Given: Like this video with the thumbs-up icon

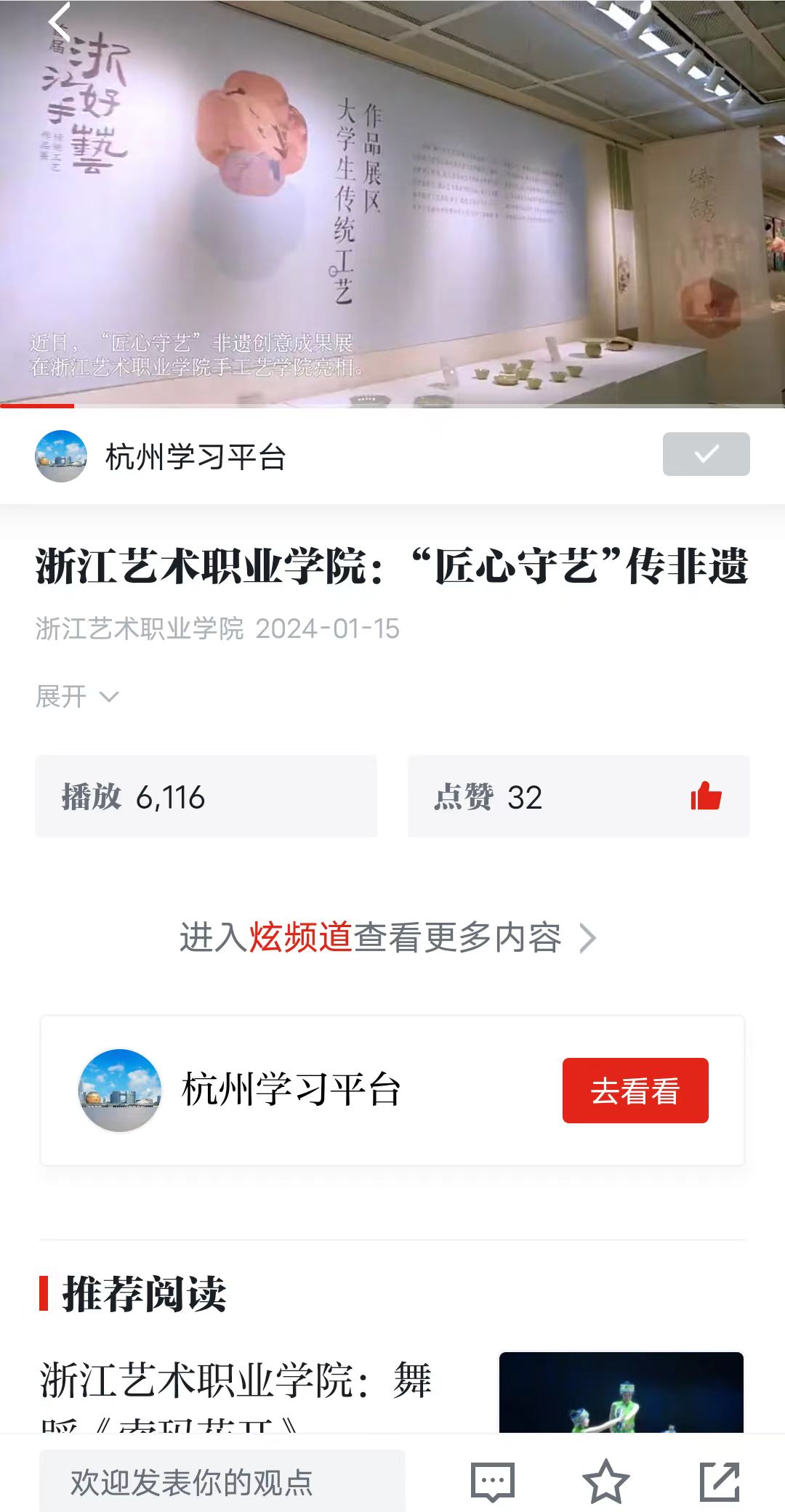Looking at the screenshot, I should [x=706, y=796].
